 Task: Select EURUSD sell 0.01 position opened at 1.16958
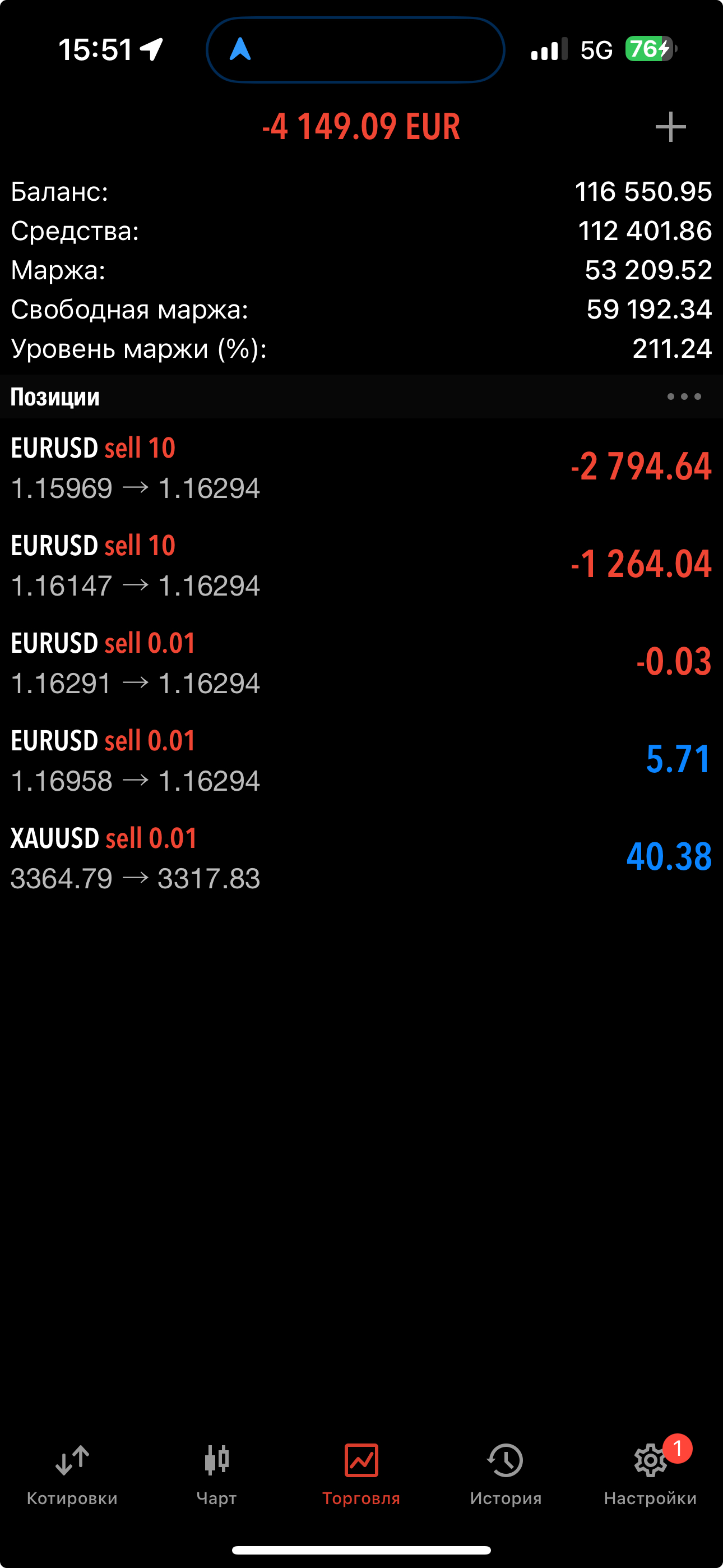coord(361,760)
